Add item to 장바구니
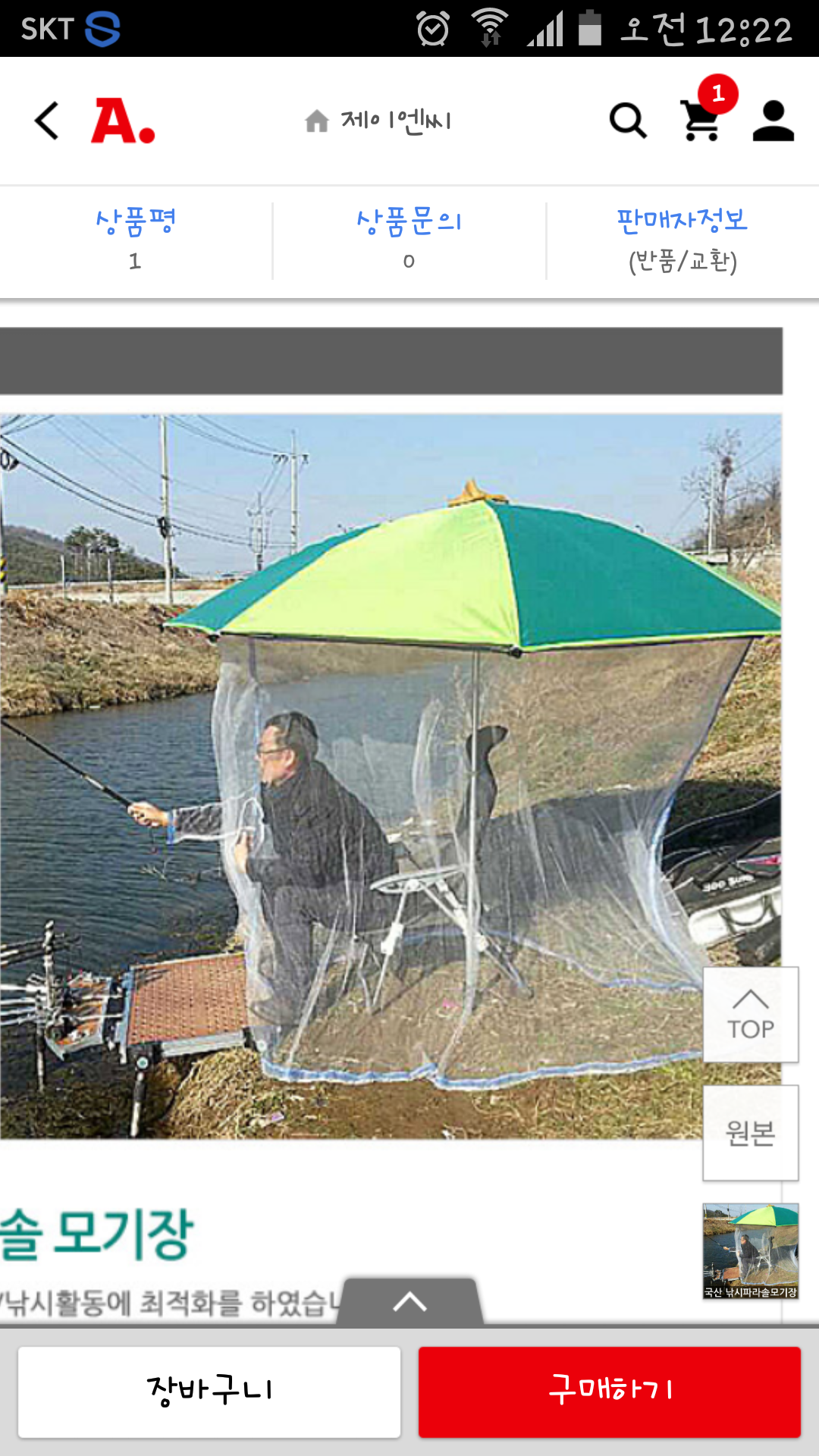This screenshot has width=819, height=1456. pos(209,1392)
